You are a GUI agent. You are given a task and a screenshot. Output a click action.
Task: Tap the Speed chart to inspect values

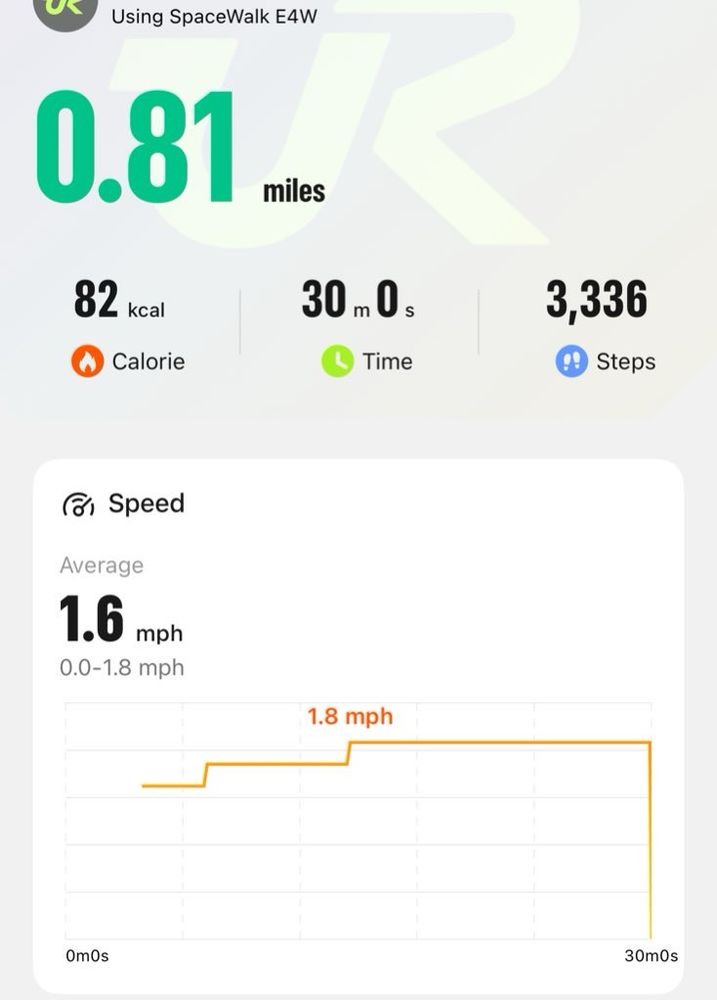click(358, 821)
